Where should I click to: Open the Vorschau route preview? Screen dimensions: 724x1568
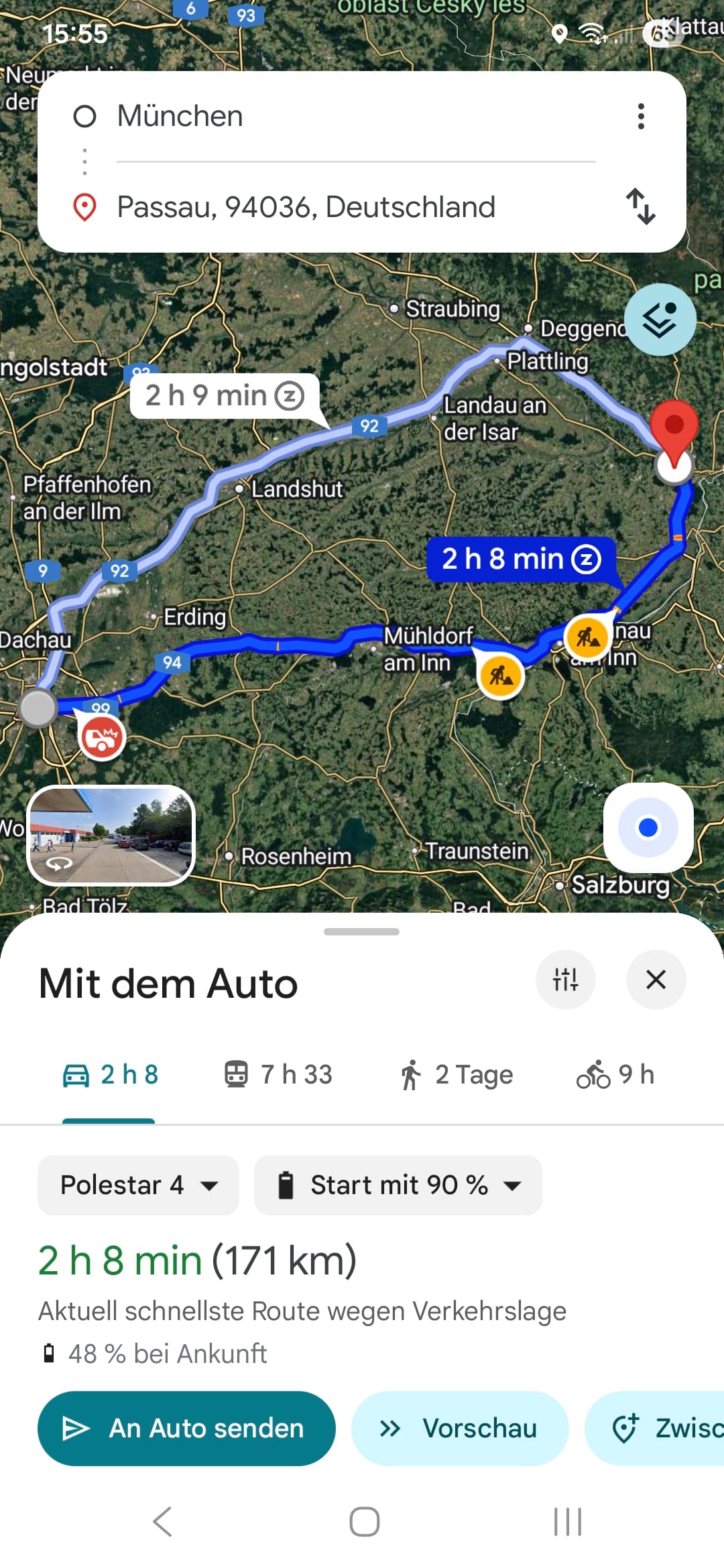[x=460, y=1429]
